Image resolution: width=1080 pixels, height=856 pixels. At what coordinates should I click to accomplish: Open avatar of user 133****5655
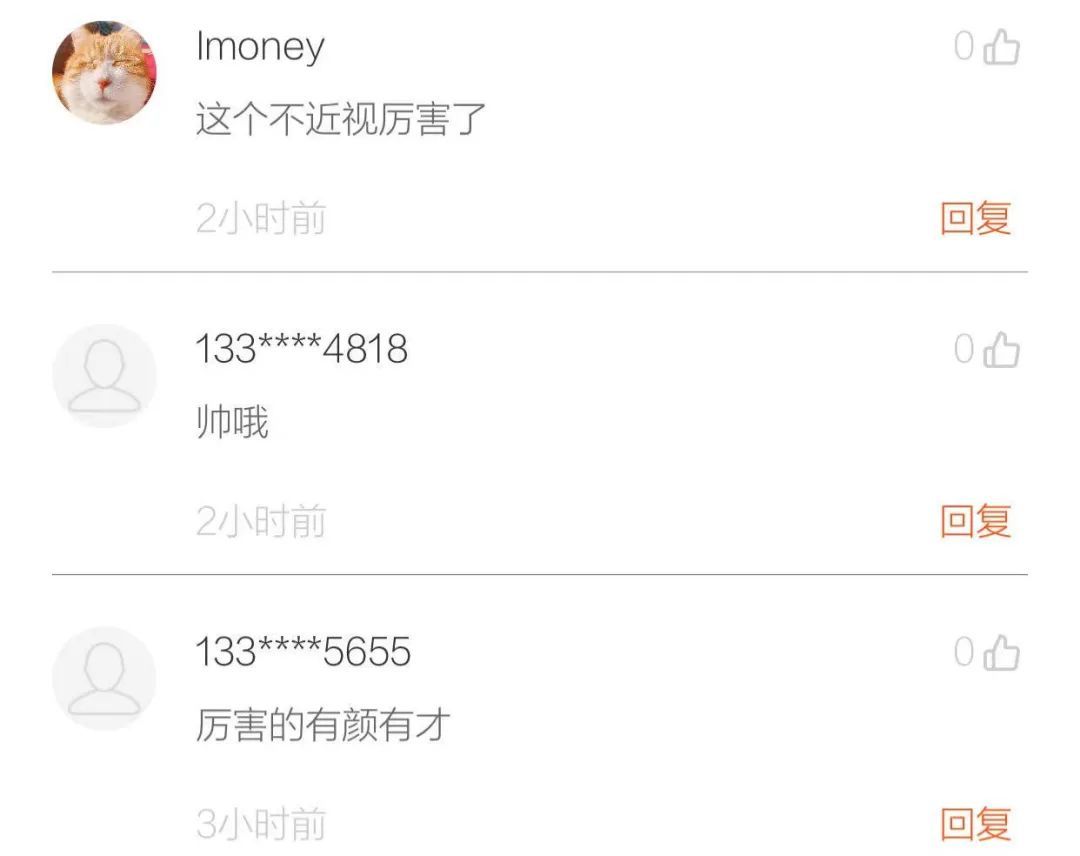[104, 679]
